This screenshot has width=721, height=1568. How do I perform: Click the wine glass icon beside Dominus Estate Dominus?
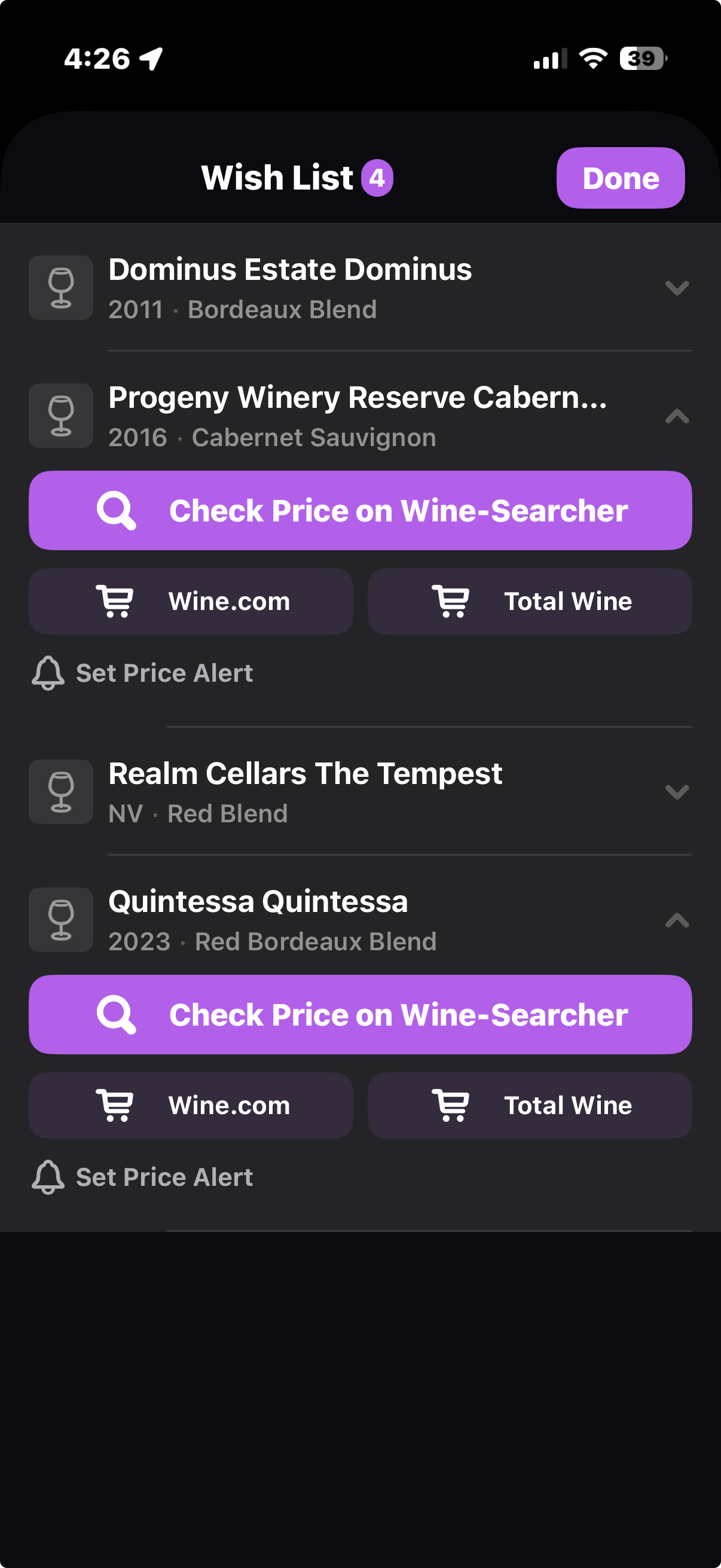point(60,287)
